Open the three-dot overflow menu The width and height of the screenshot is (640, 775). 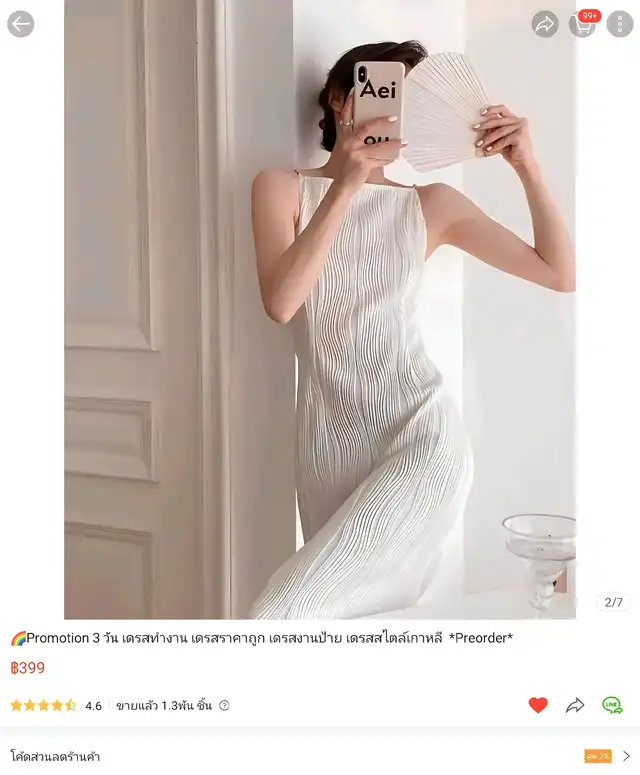coord(620,24)
